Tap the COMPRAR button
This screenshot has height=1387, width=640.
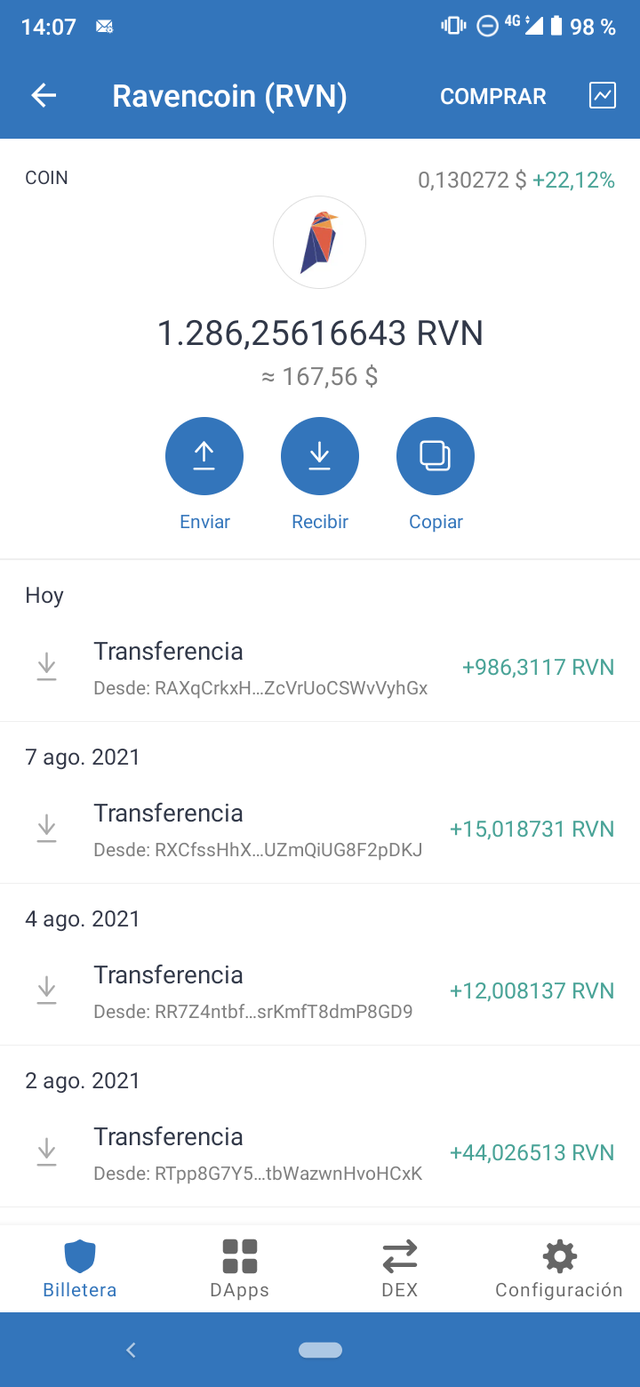[493, 97]
